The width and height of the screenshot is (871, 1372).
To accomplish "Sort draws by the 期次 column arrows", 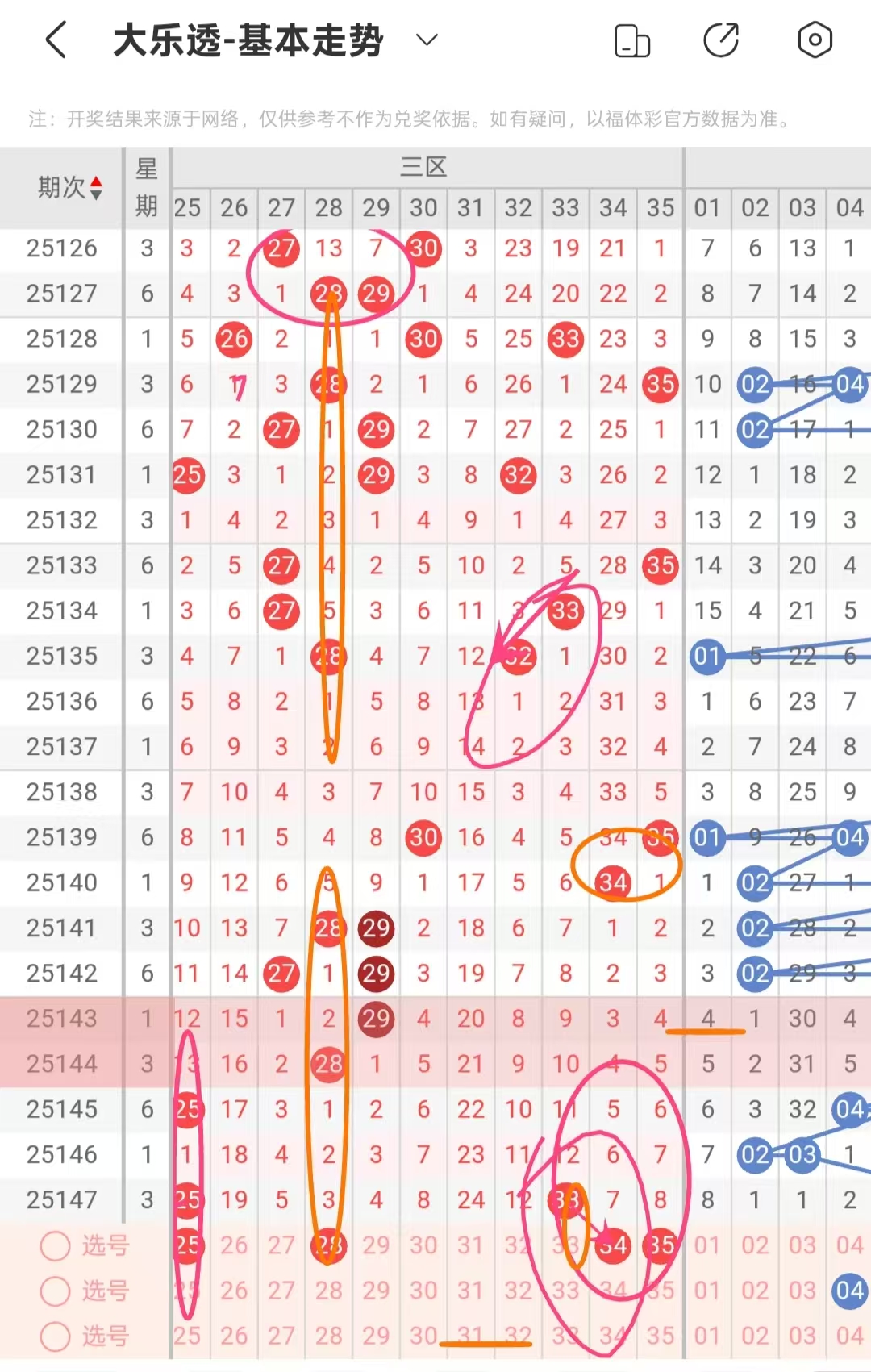I will [x=96, y=188].
